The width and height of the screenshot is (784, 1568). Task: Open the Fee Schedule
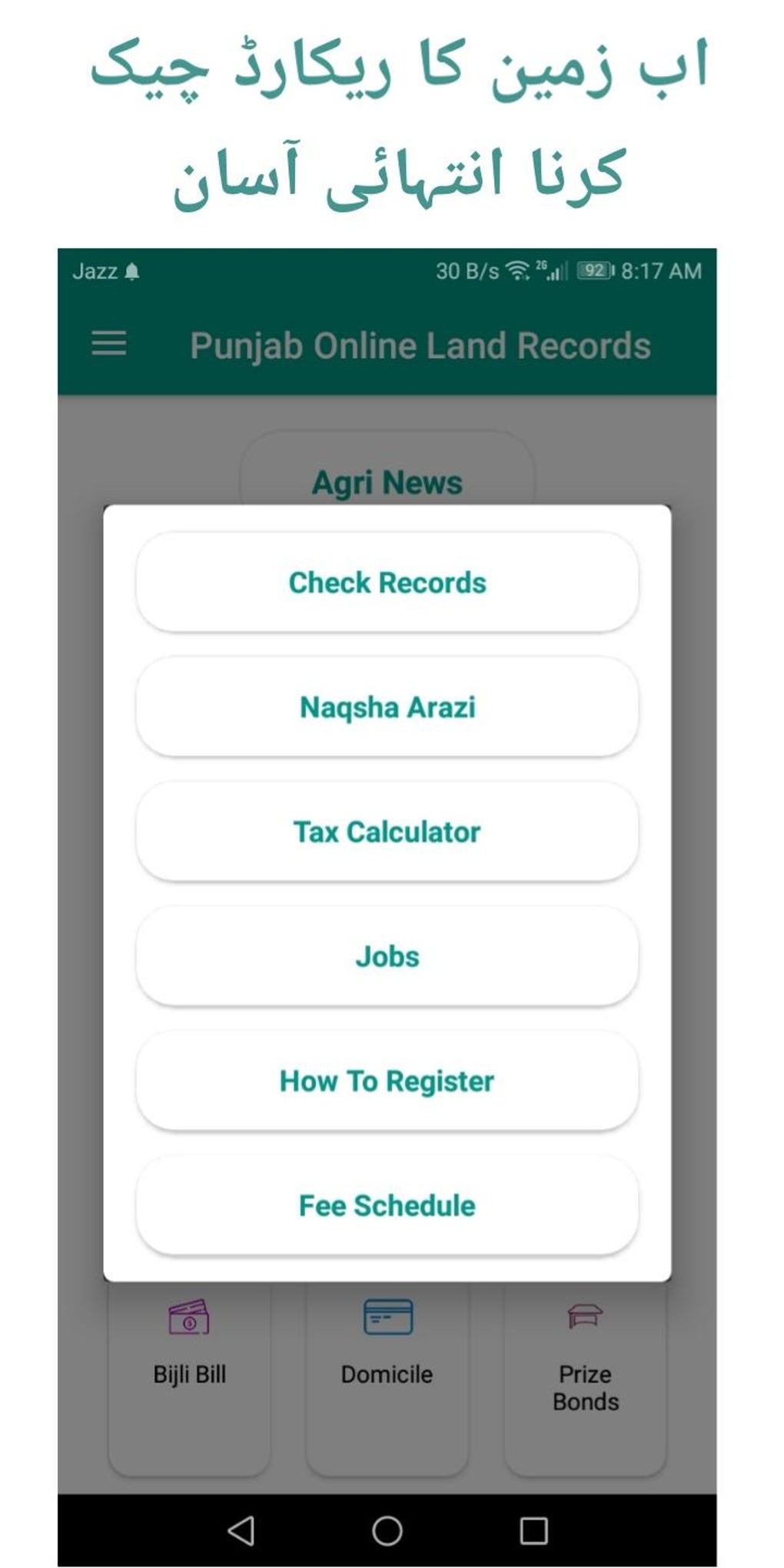387,1205
